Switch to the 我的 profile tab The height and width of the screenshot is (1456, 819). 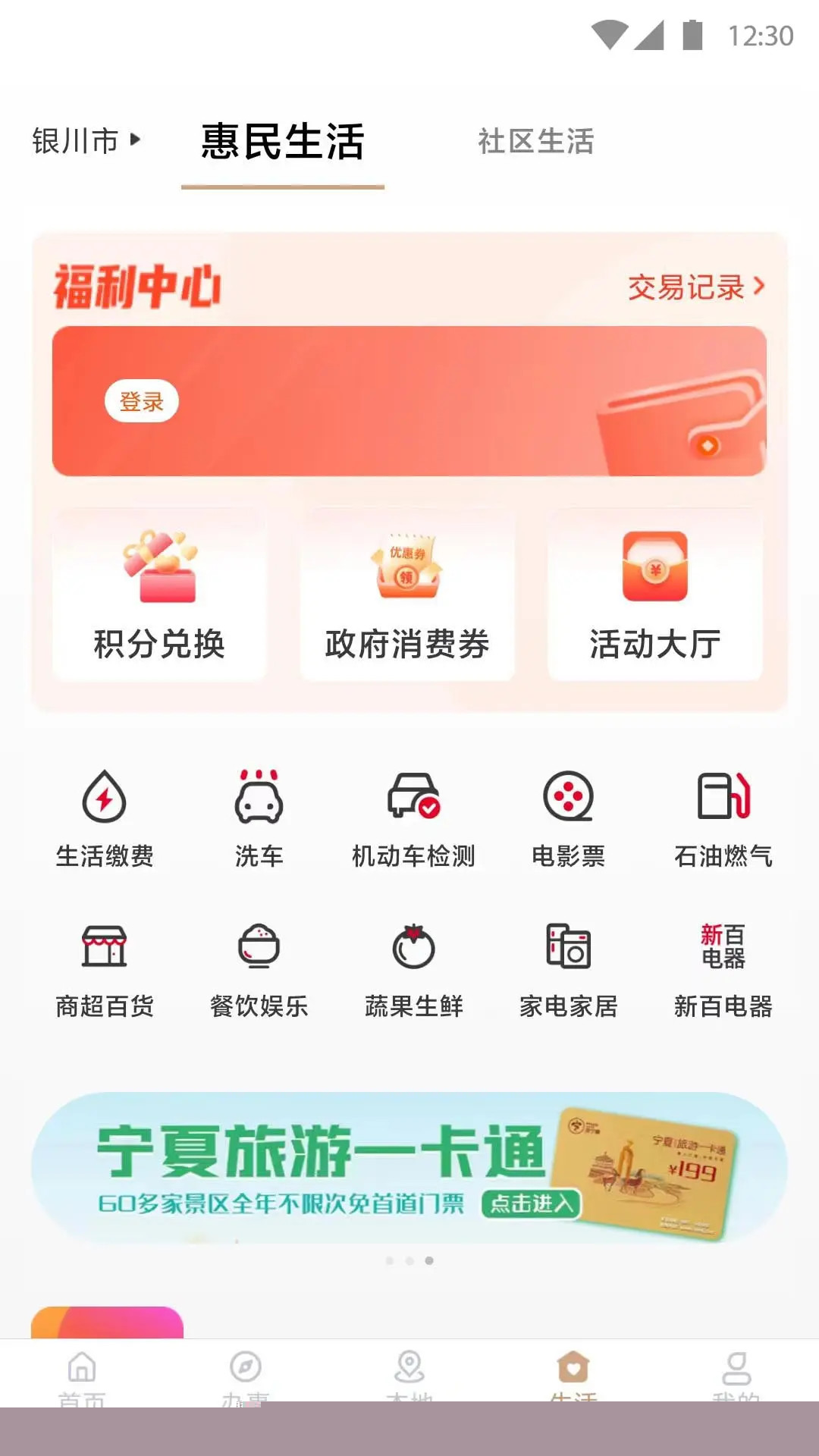pyautogui.click(x=736, y=1374)
